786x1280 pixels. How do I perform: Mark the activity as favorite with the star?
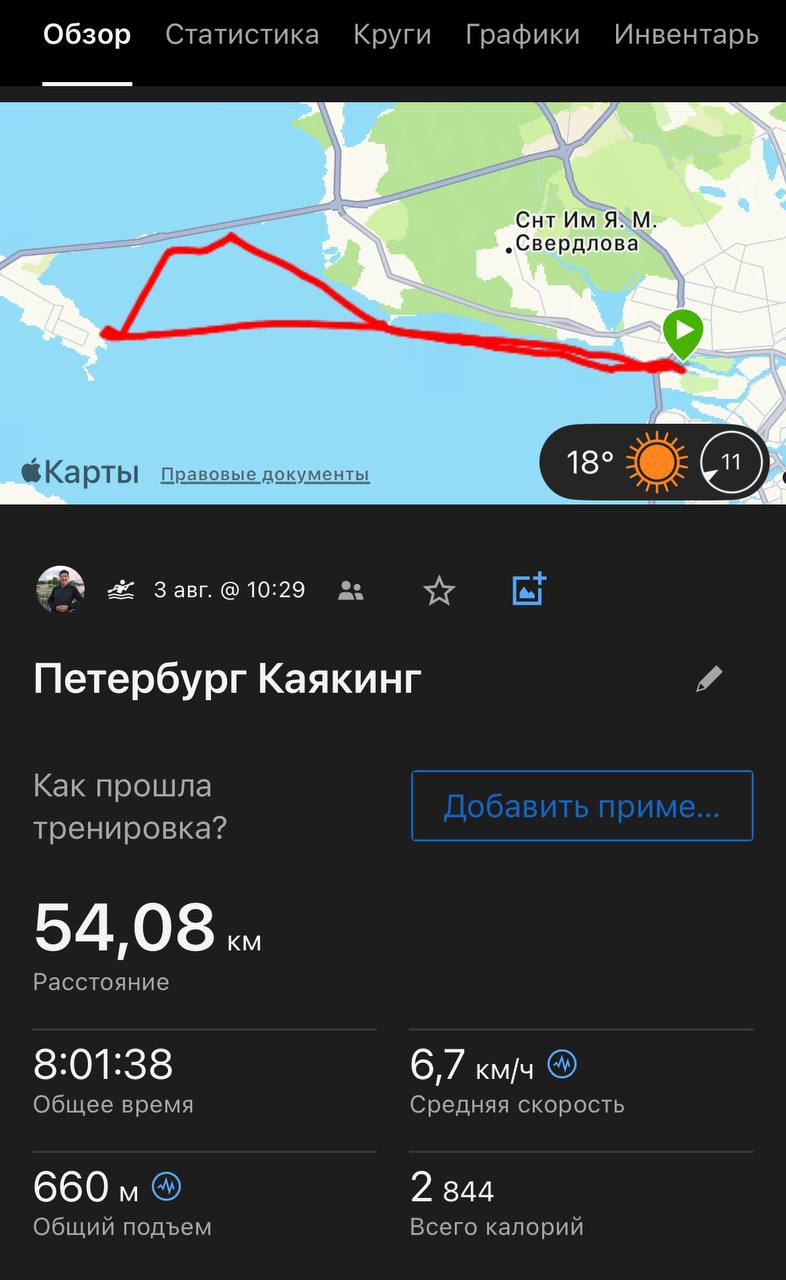[439, 591]
